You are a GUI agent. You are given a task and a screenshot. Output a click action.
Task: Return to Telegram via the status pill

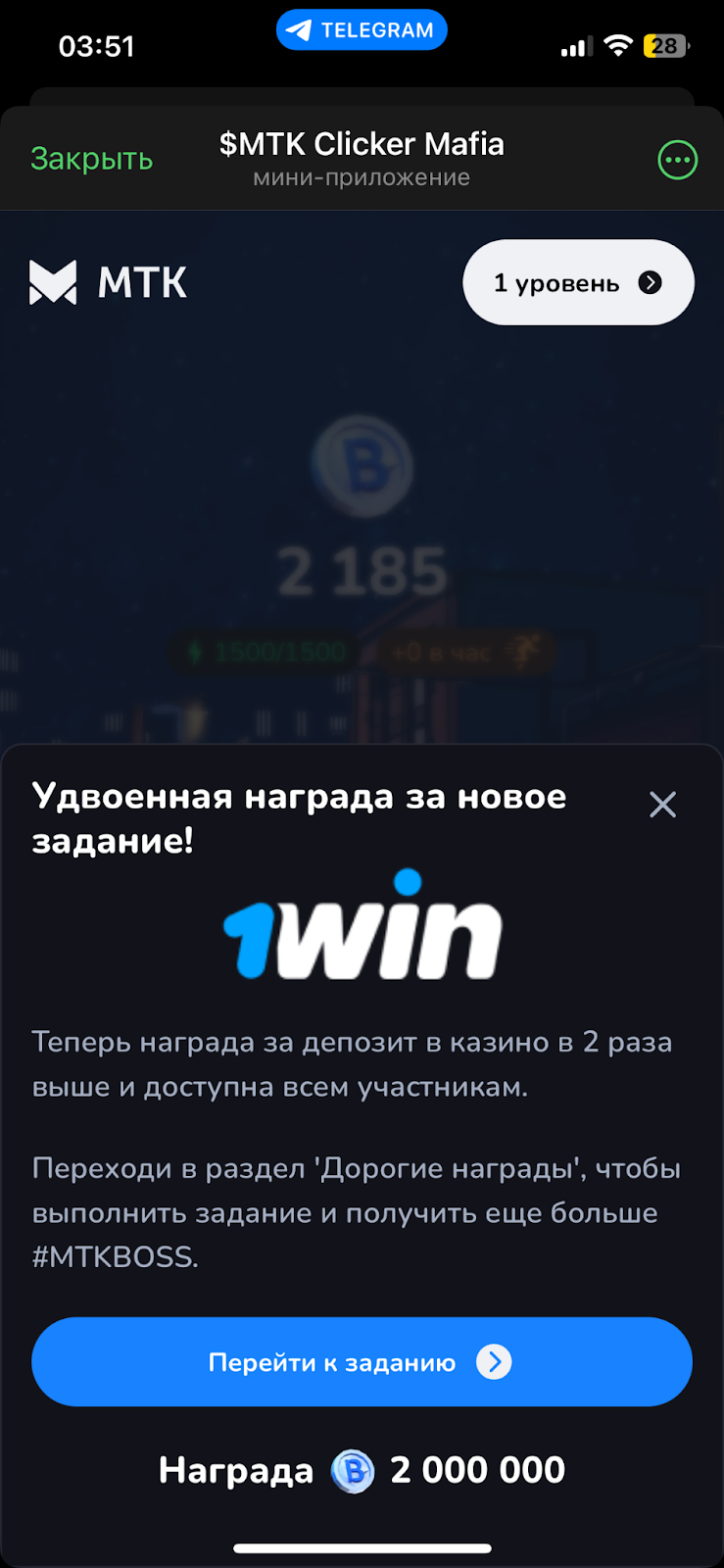(x=362, y=30)
